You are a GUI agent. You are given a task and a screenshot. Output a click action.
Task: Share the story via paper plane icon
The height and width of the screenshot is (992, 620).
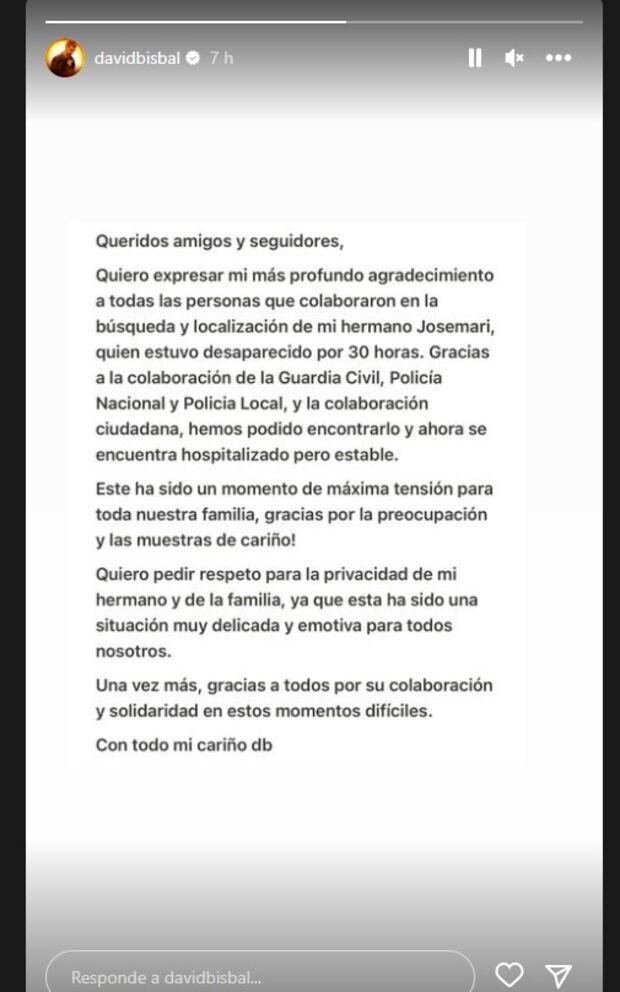point(558,974)
